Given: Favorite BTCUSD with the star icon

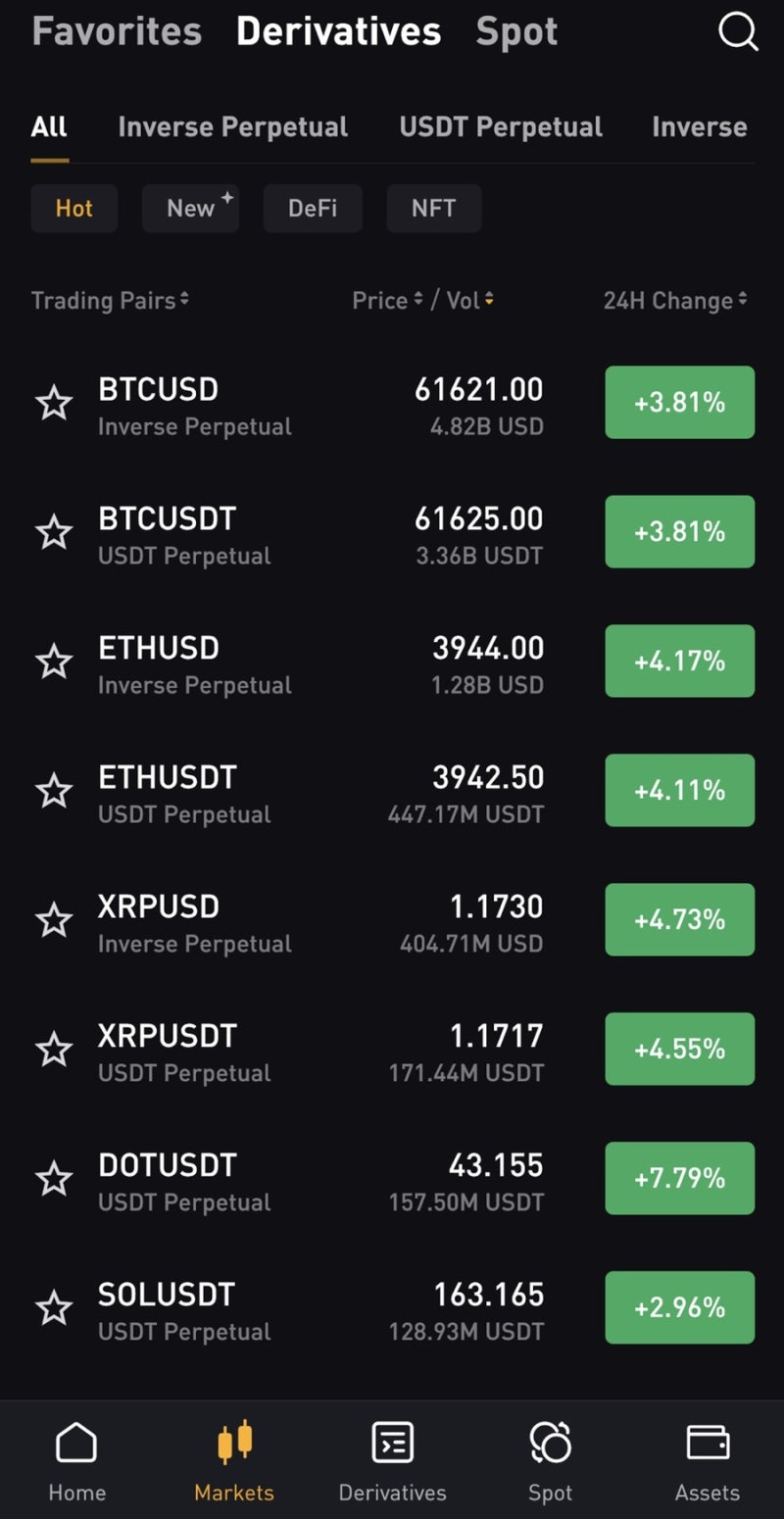Looking at the screenshot, I should 54,403.
